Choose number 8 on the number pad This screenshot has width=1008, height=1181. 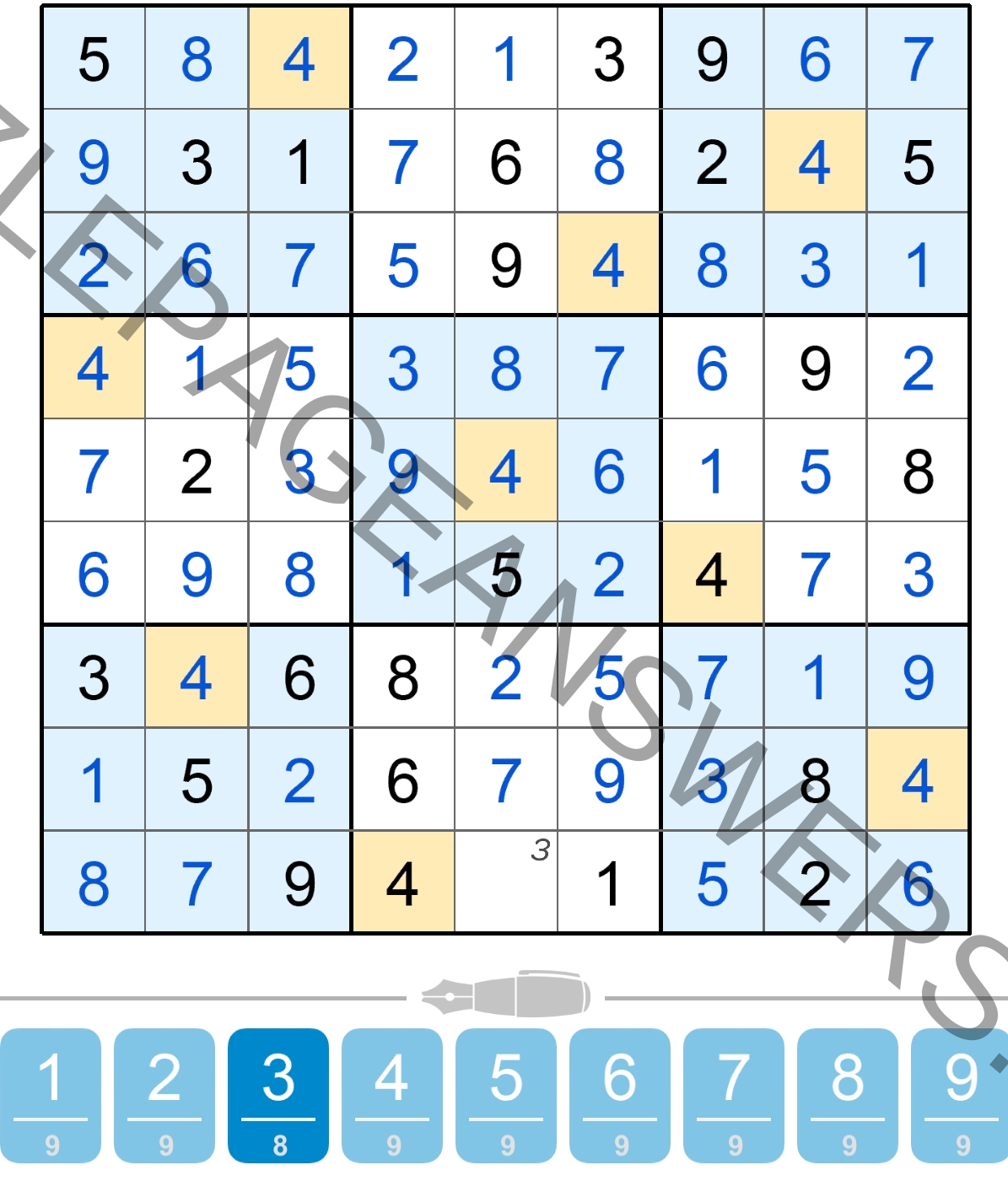point(848,1094)
